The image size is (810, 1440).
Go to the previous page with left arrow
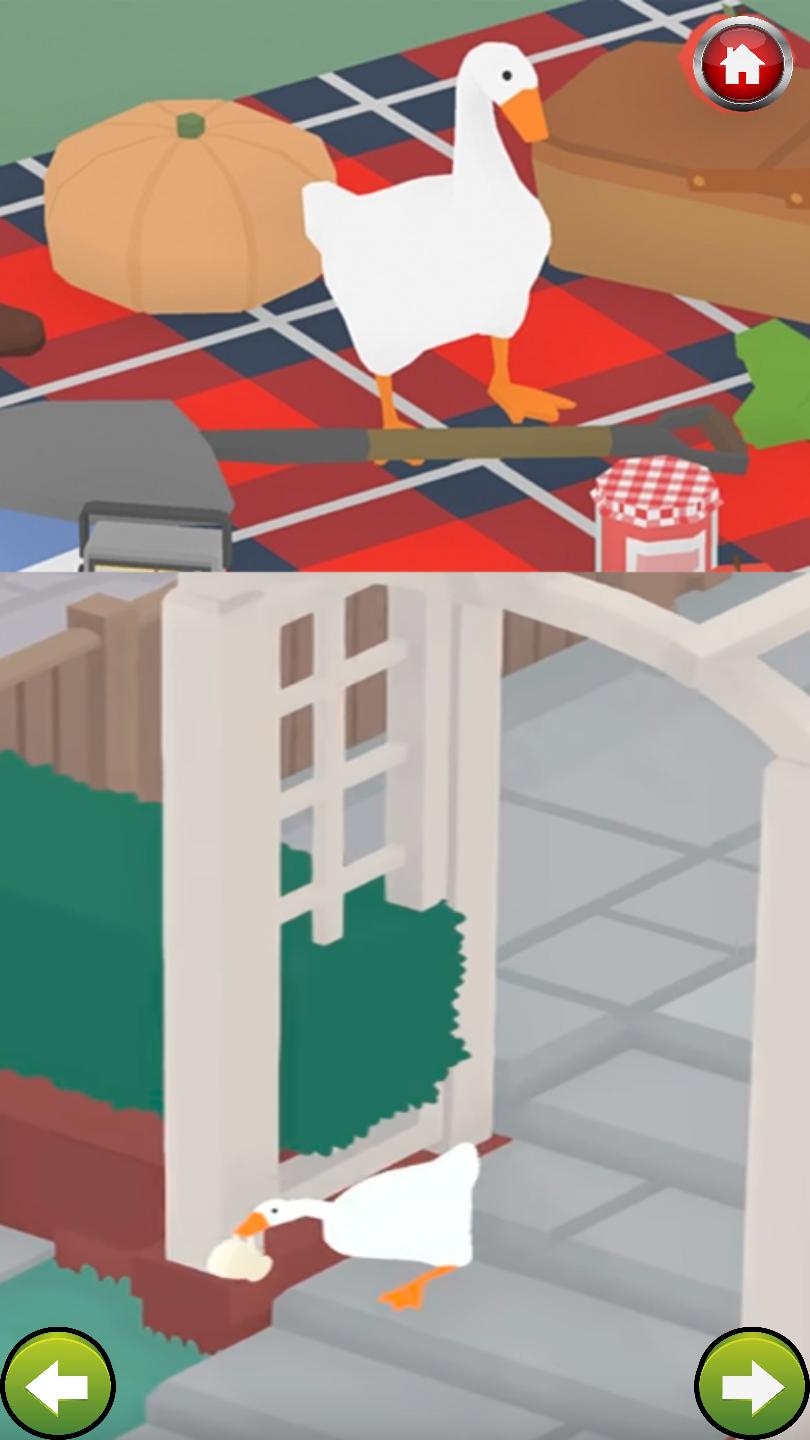[57, 1385]
